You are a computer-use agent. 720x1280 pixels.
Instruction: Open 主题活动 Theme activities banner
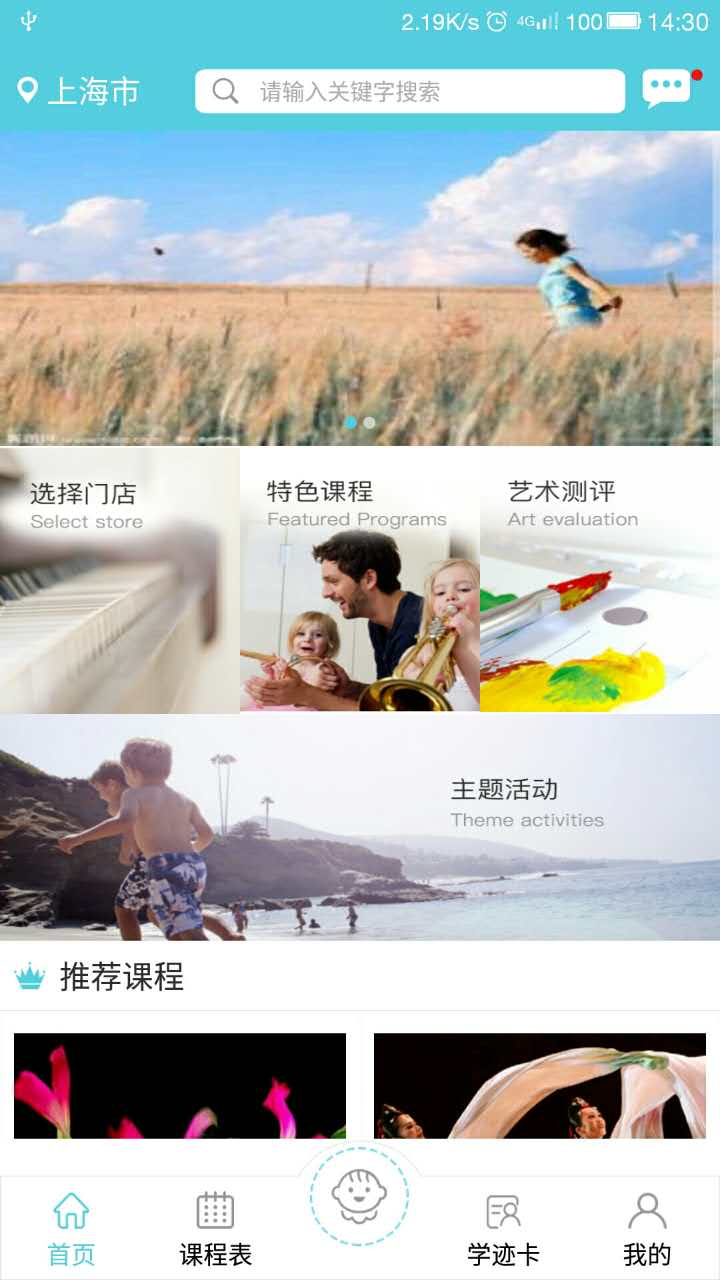360,827
